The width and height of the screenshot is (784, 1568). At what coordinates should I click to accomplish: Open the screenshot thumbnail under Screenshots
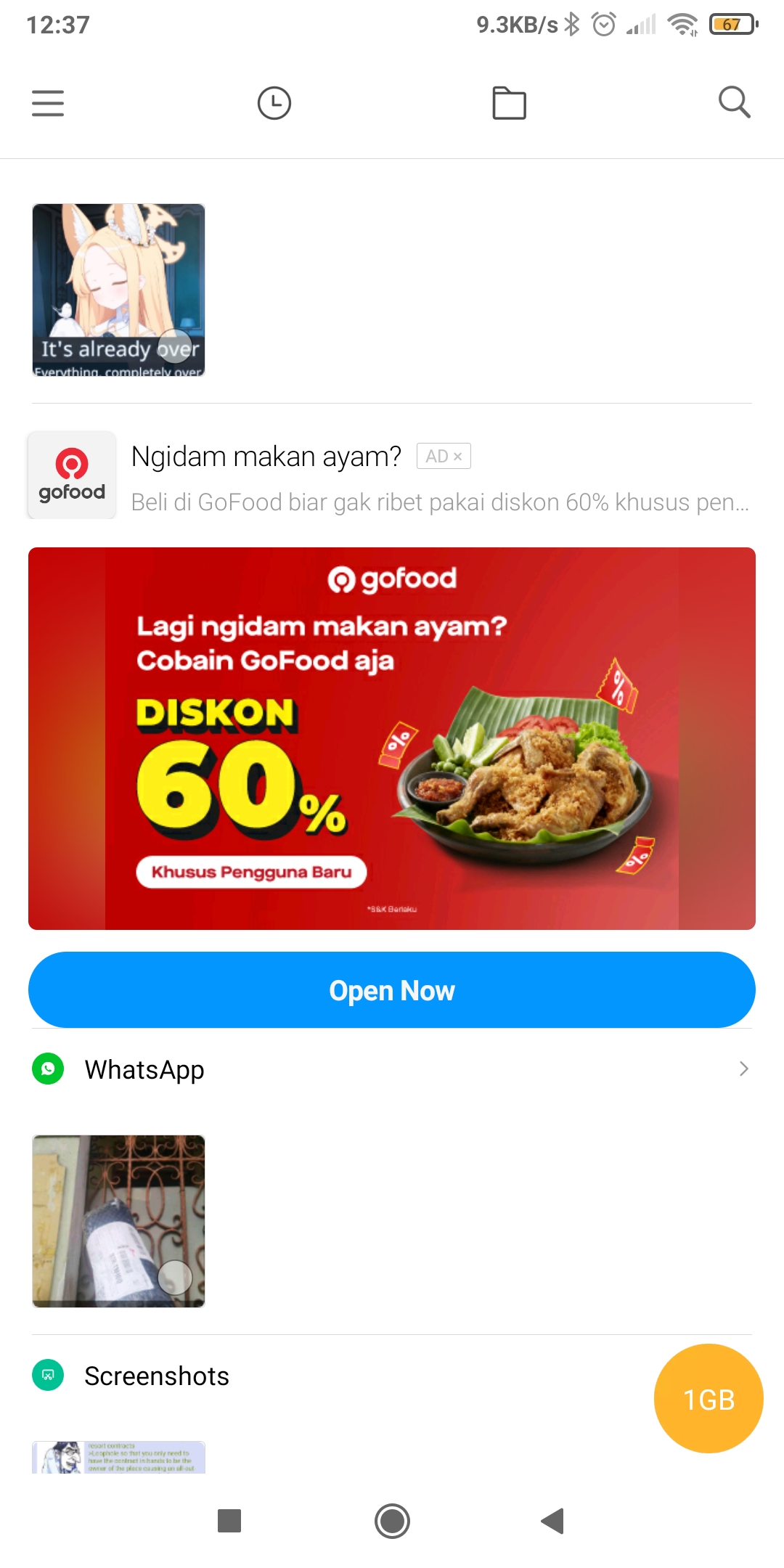coord(118,1458)
